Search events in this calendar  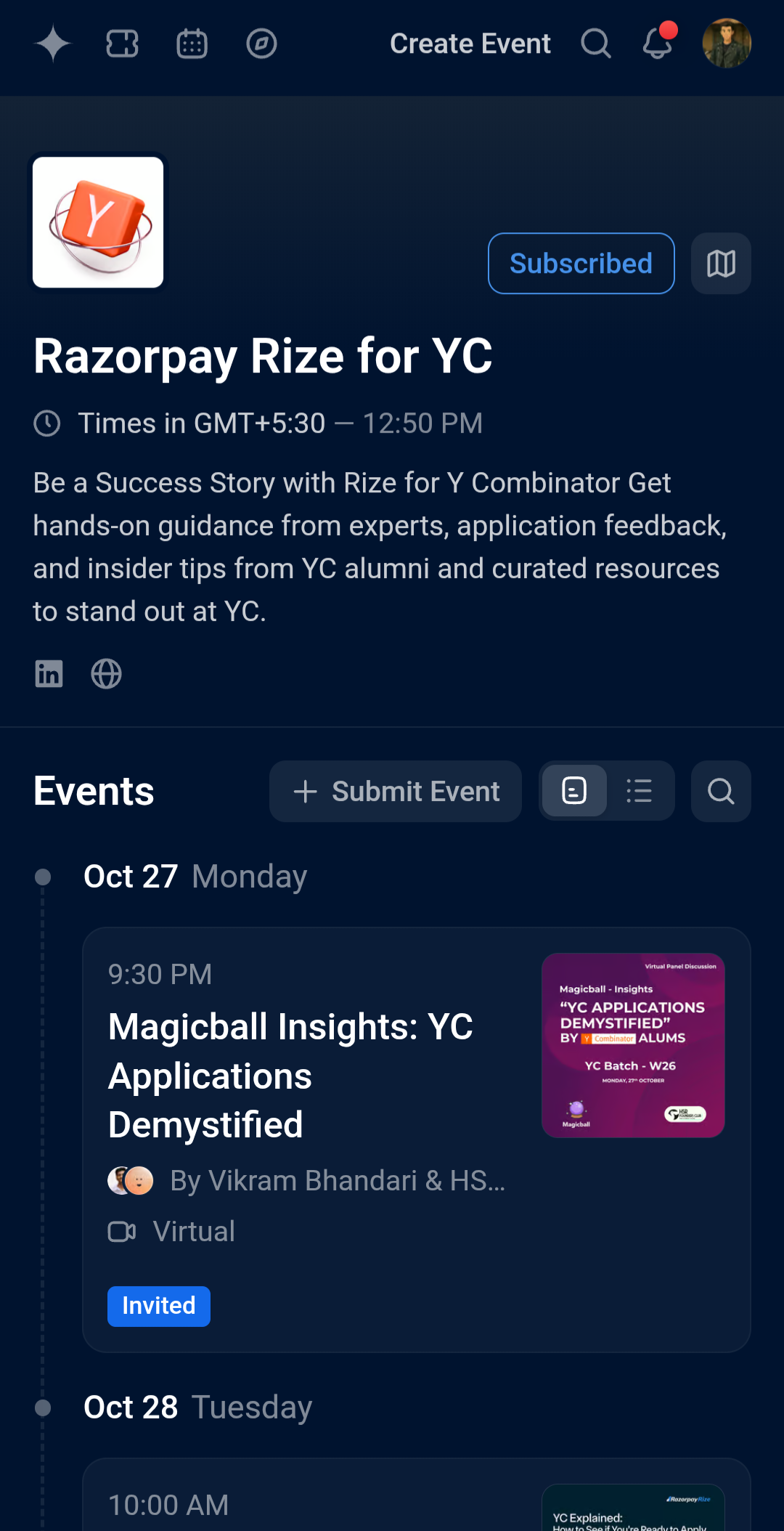[721, 792]
